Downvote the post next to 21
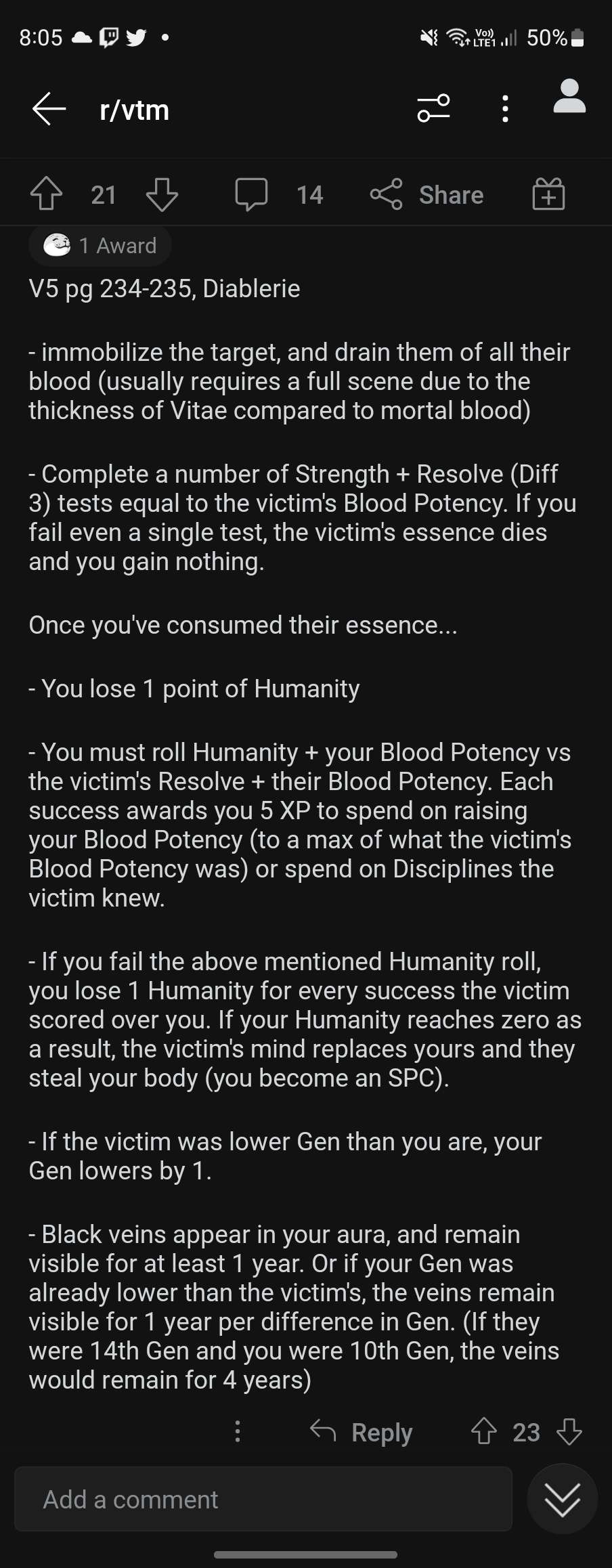 162,194
